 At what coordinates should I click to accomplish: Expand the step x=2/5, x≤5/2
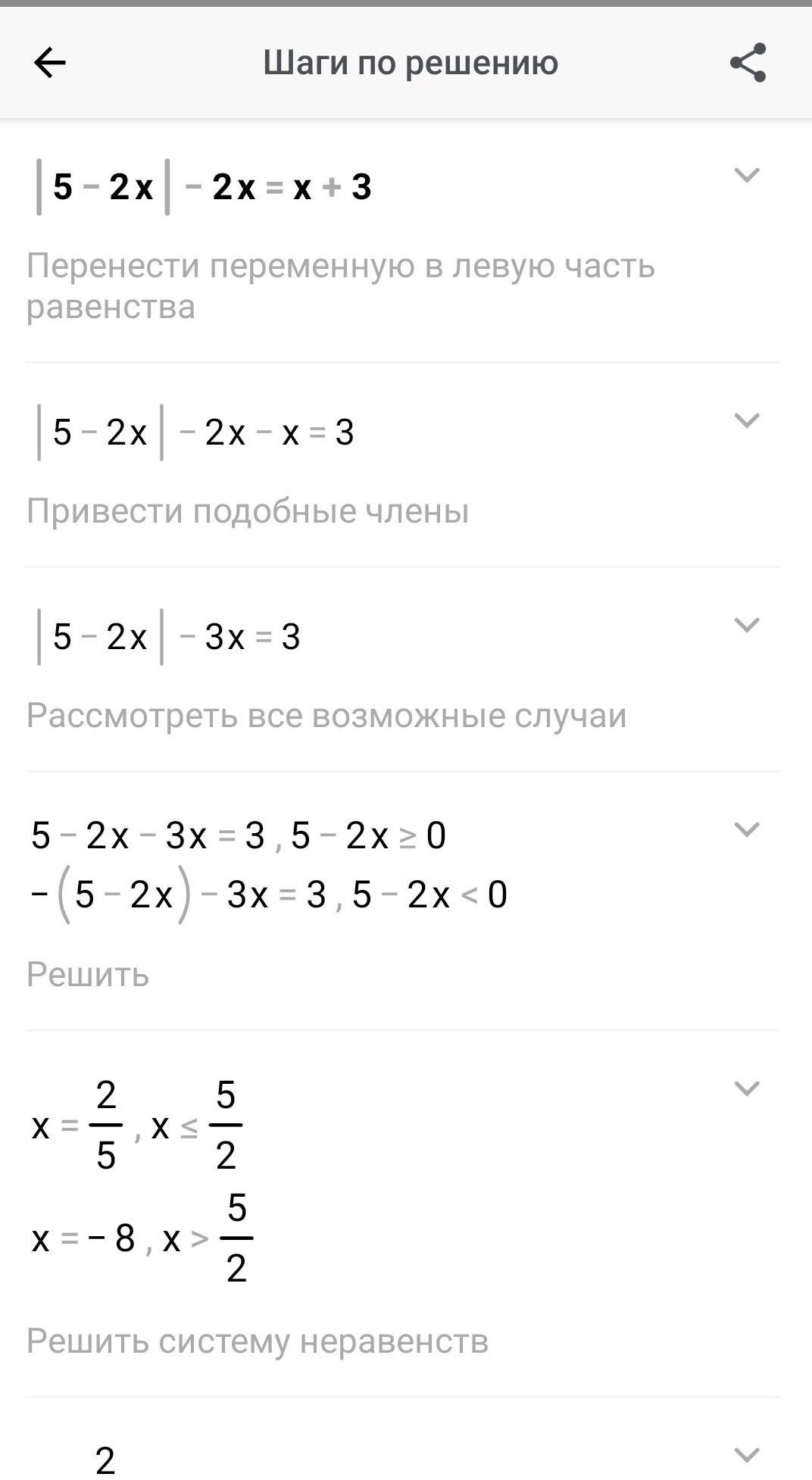pyautogui.click(x=747, y=1088)
